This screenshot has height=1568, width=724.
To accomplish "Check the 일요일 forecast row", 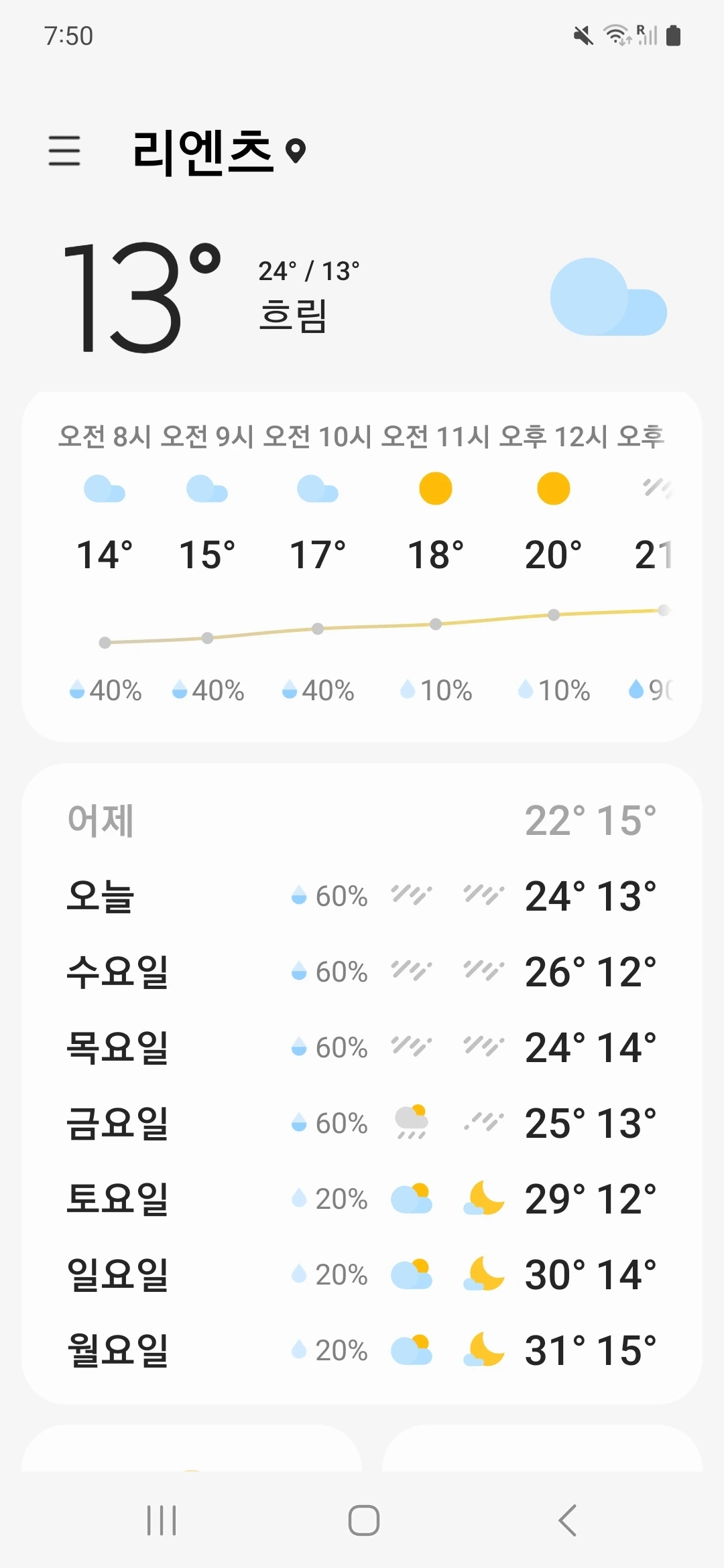I will (362, 1275).
